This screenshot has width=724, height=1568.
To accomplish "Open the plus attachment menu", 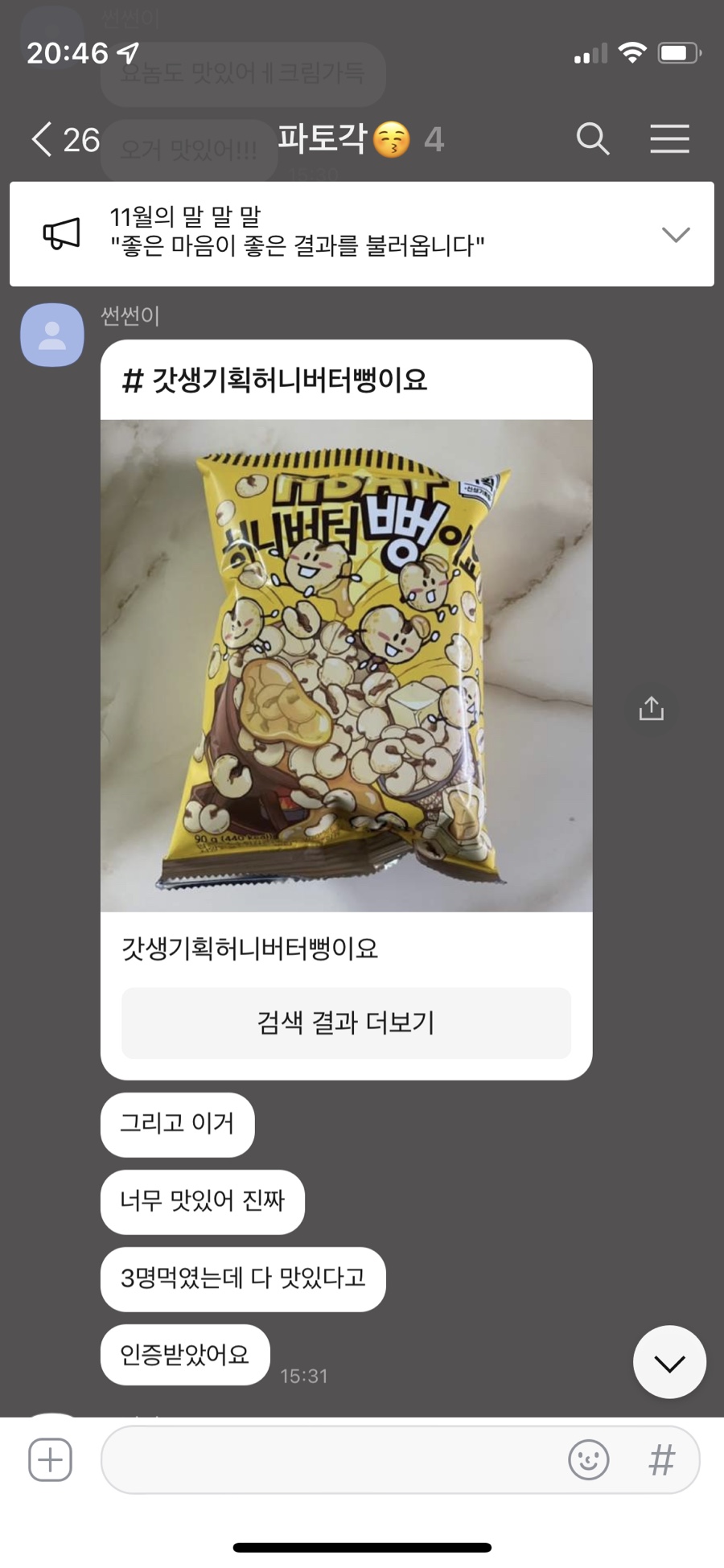I will coord(51,1459).
